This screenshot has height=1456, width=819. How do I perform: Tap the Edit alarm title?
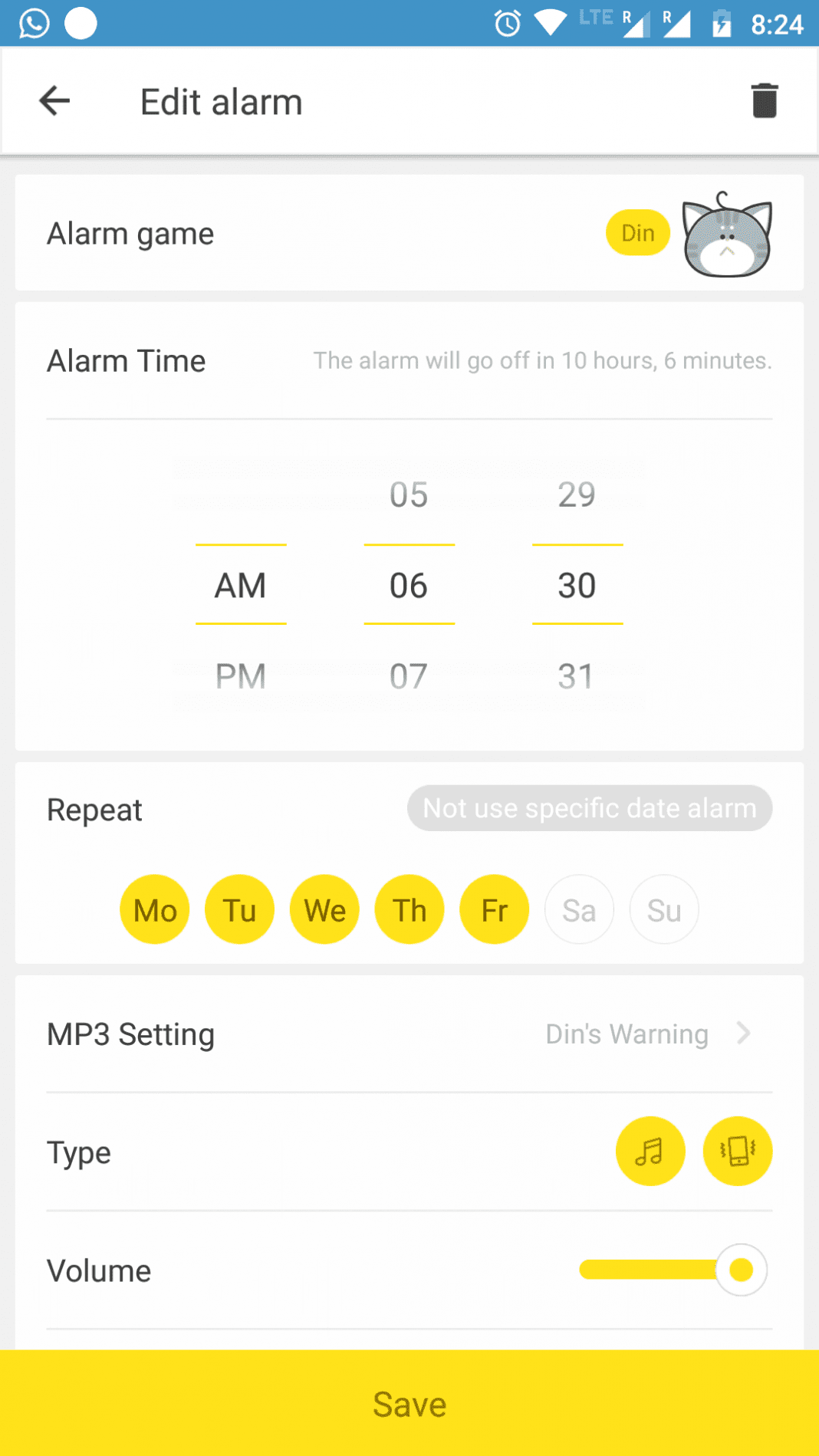pyautogui.click(x=220, y=100)
